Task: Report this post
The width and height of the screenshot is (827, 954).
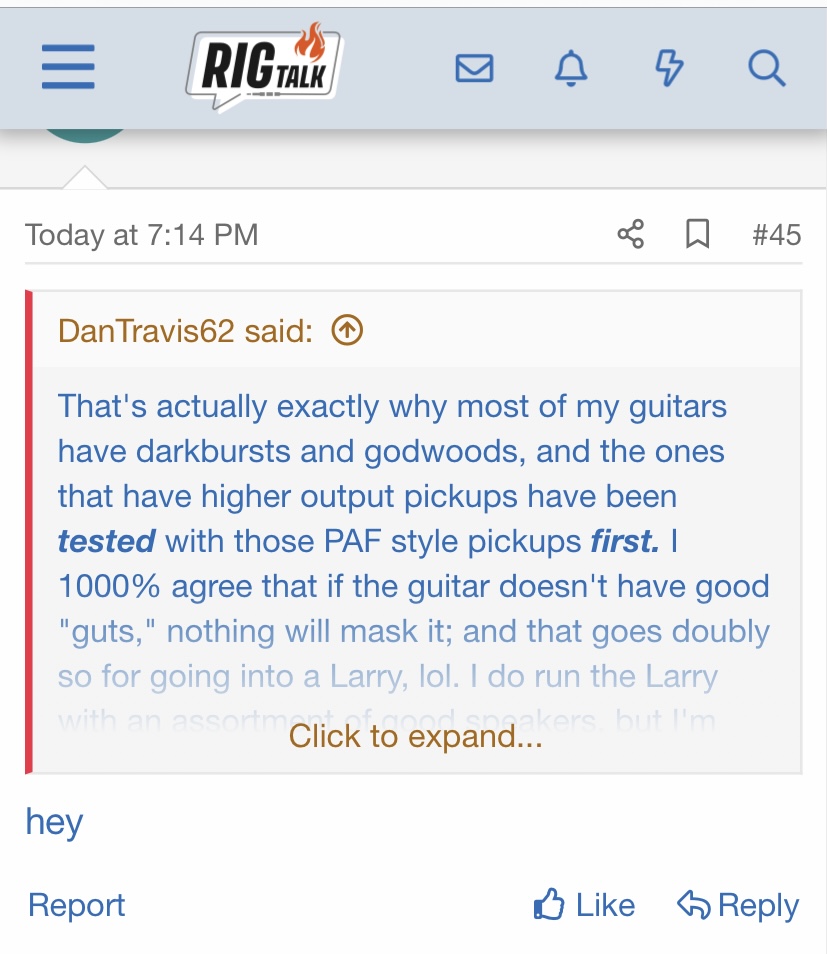Action: tap(77, 905)
